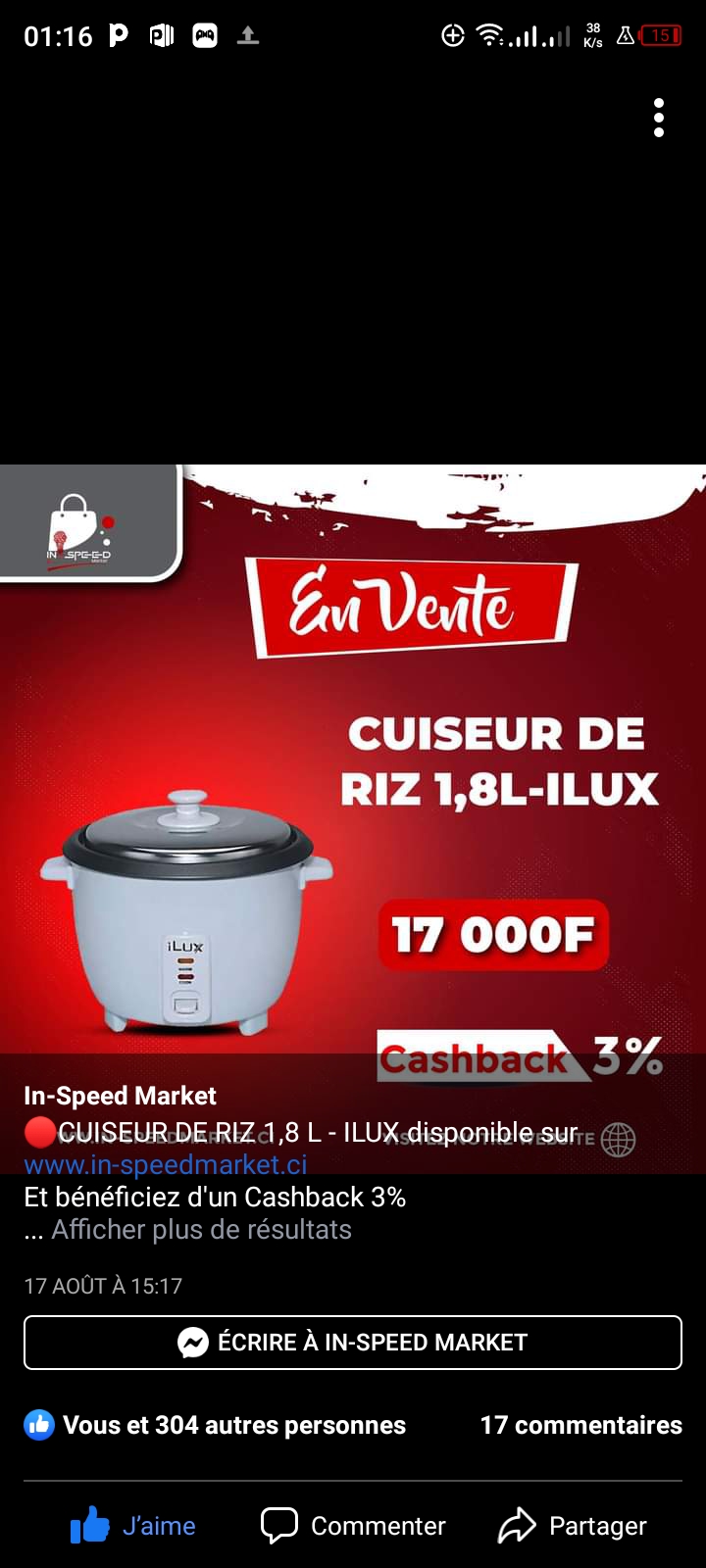Open the www.in-speedmarket.ci link
This screenshot has height=1568, width=706.
point(165,1164)
